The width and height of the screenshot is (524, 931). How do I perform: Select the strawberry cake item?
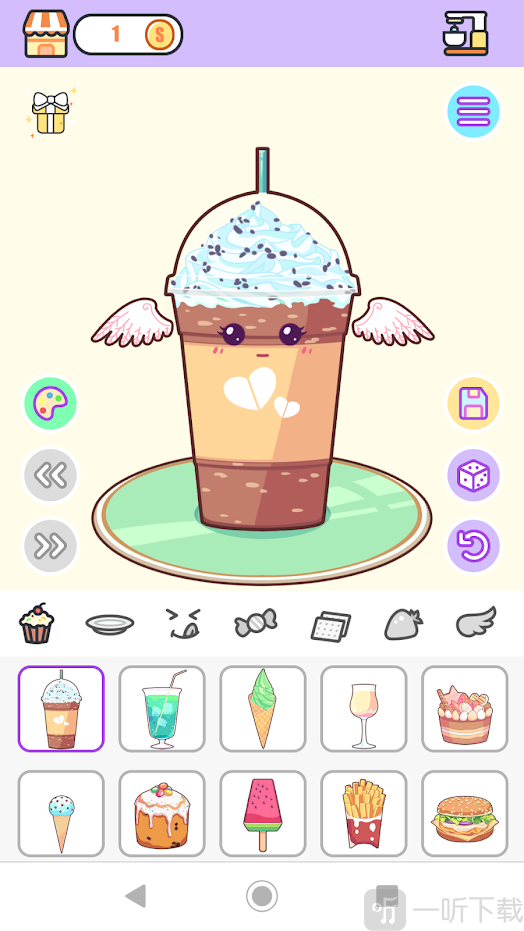click(x=465, y=709)
